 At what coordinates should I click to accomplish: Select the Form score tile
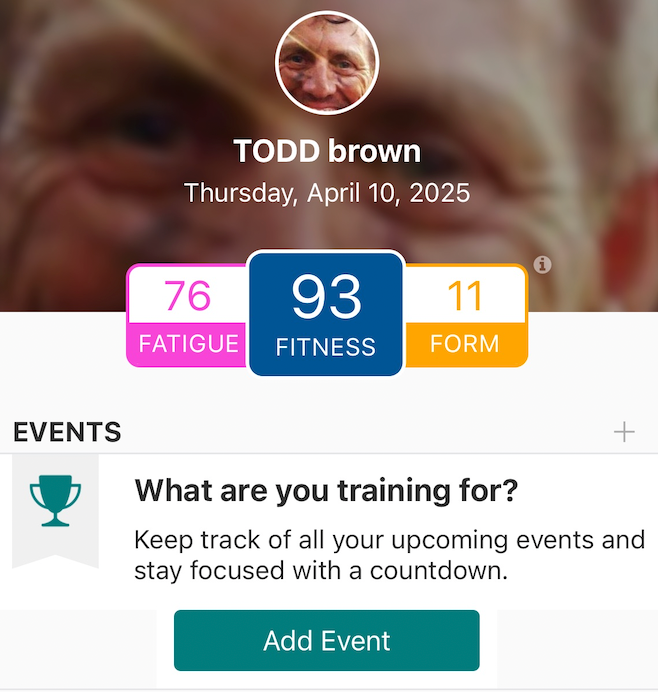465,316
